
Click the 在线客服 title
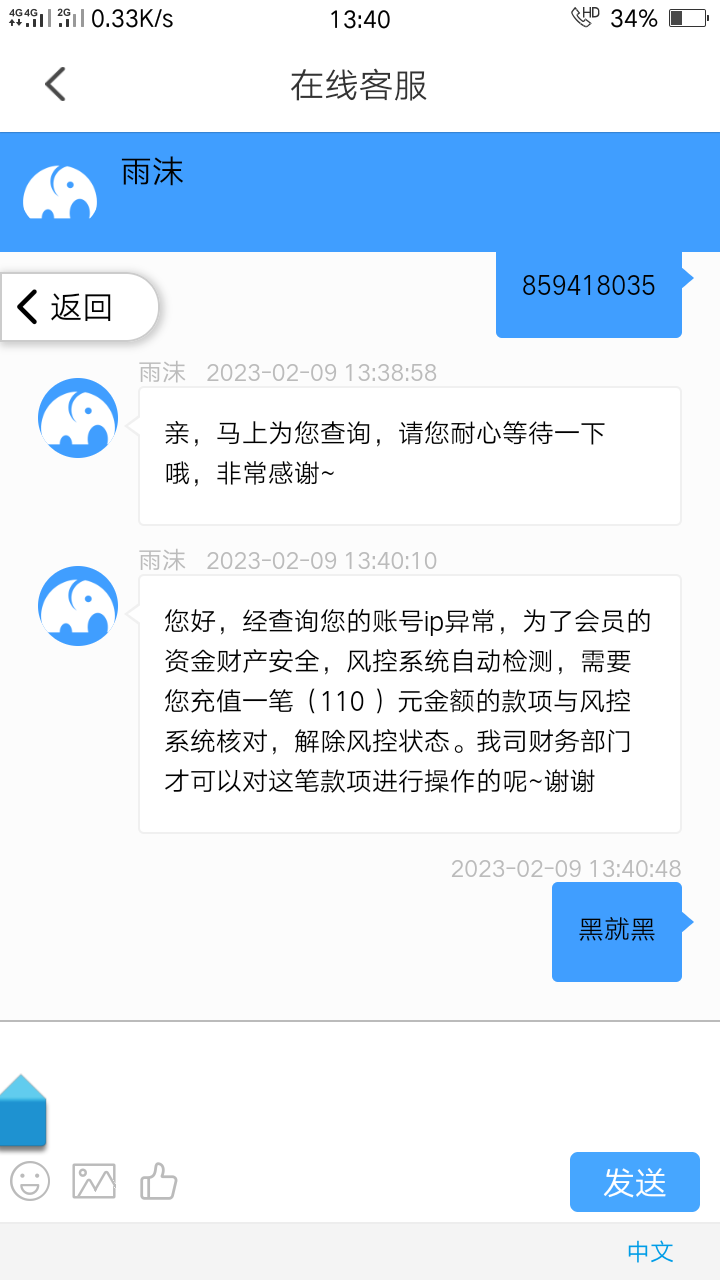tap(360, 84)
